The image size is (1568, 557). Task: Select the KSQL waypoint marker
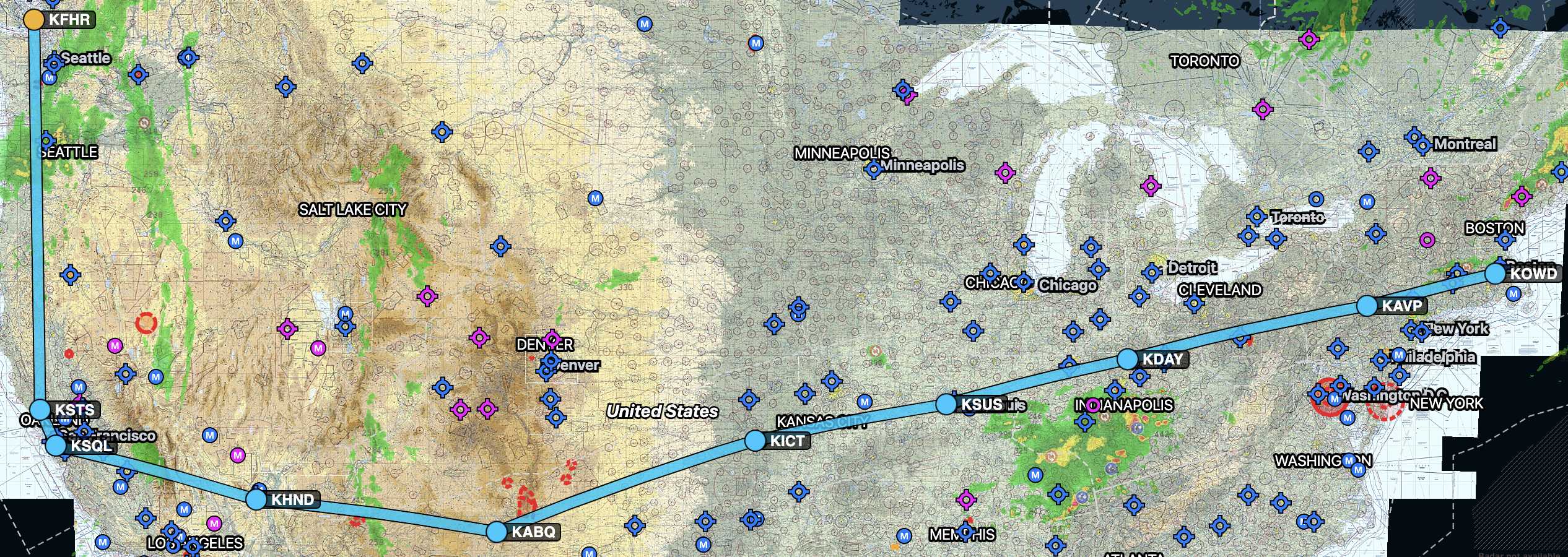click(x=56, y=445)
